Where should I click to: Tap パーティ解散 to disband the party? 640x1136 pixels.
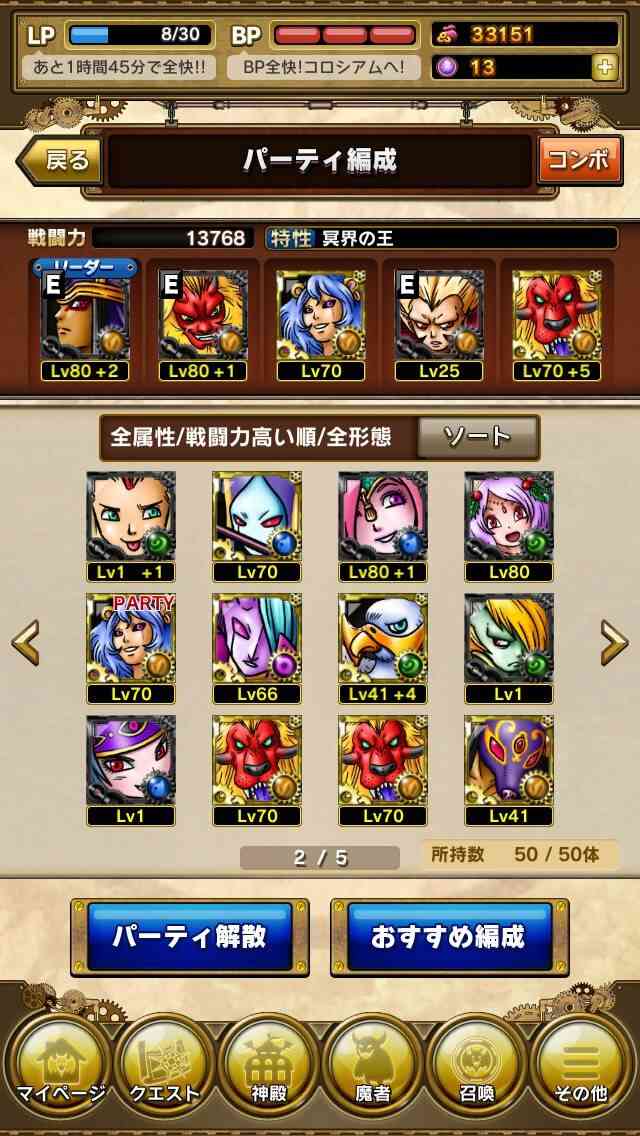190,937
